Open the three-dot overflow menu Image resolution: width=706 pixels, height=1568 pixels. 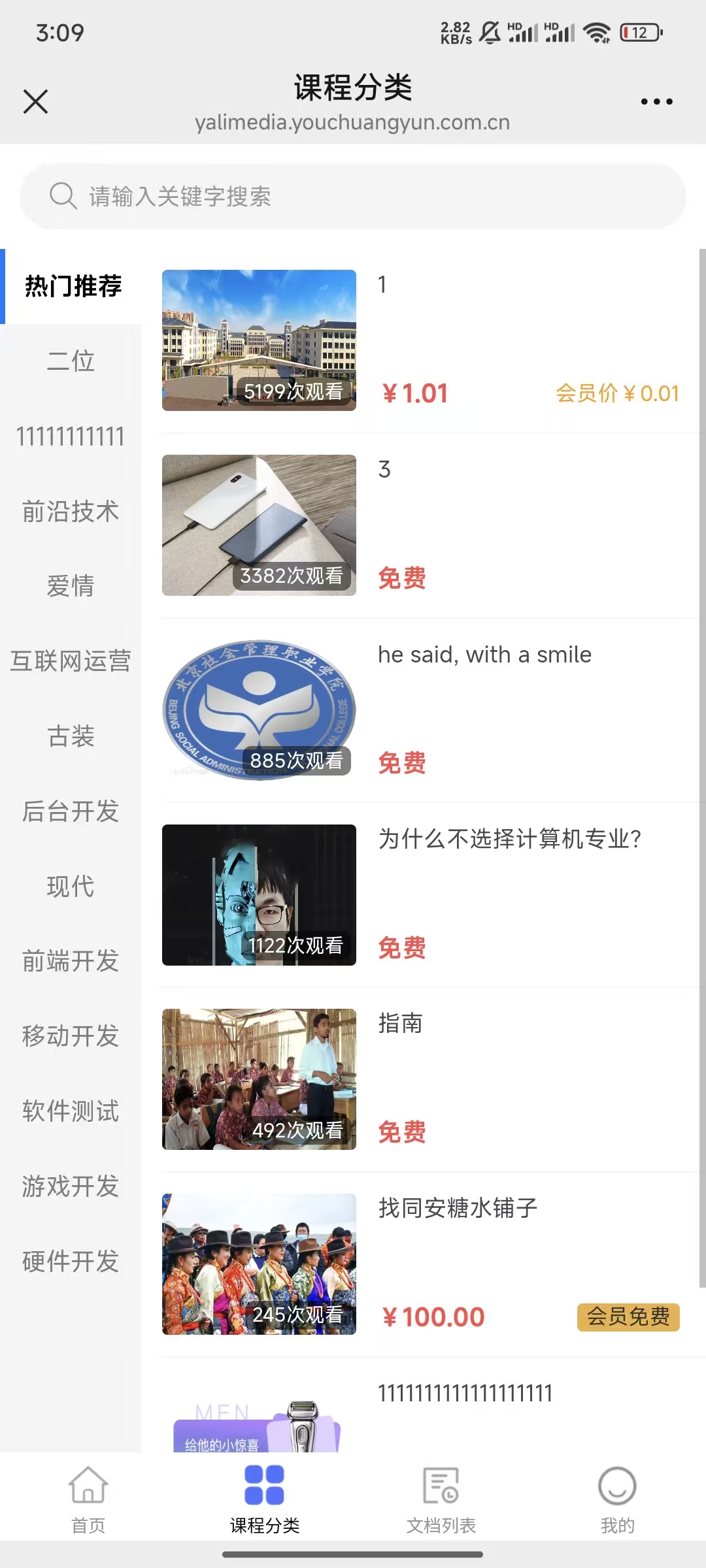click(656, 101)
